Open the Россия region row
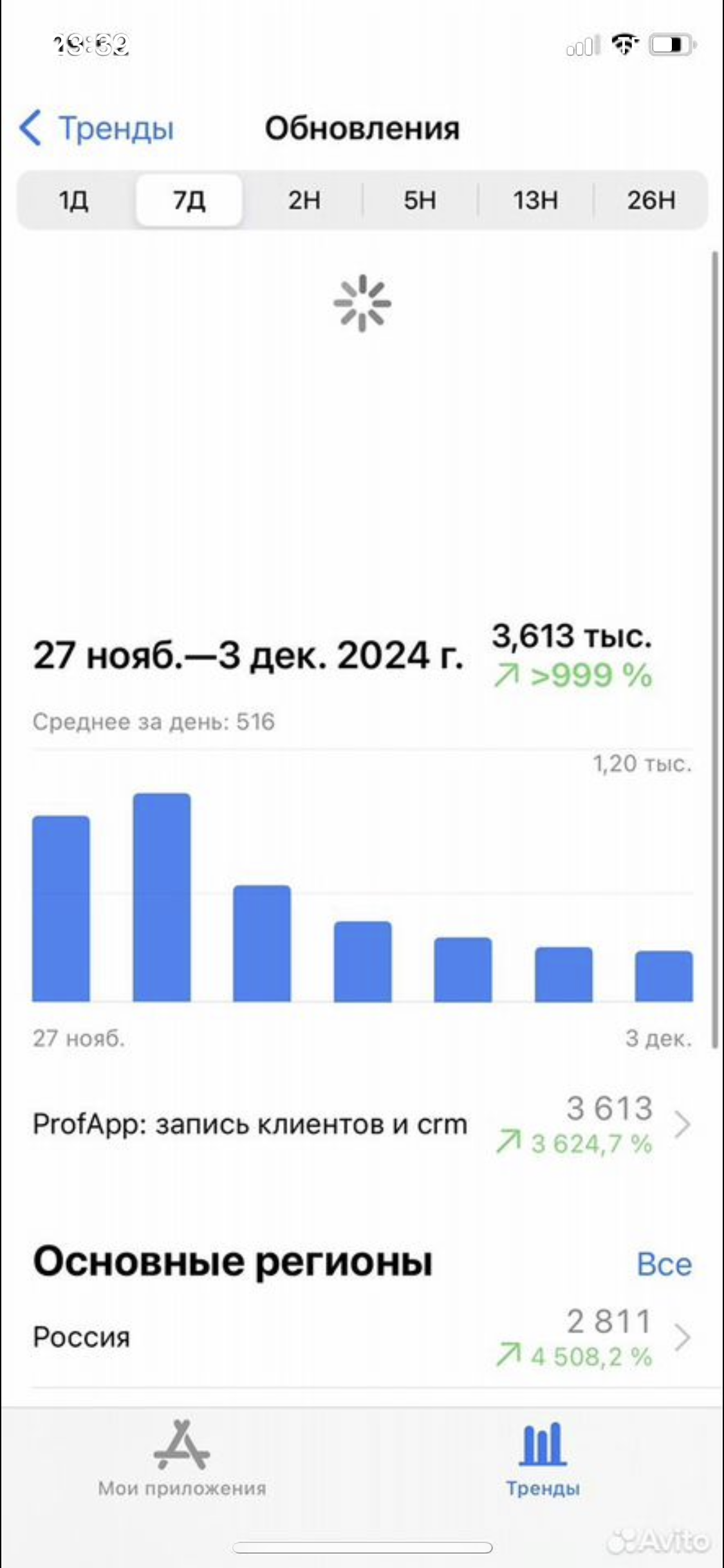The height and width of the screenshot is (1568, 724). click(x=362, y=1338)
